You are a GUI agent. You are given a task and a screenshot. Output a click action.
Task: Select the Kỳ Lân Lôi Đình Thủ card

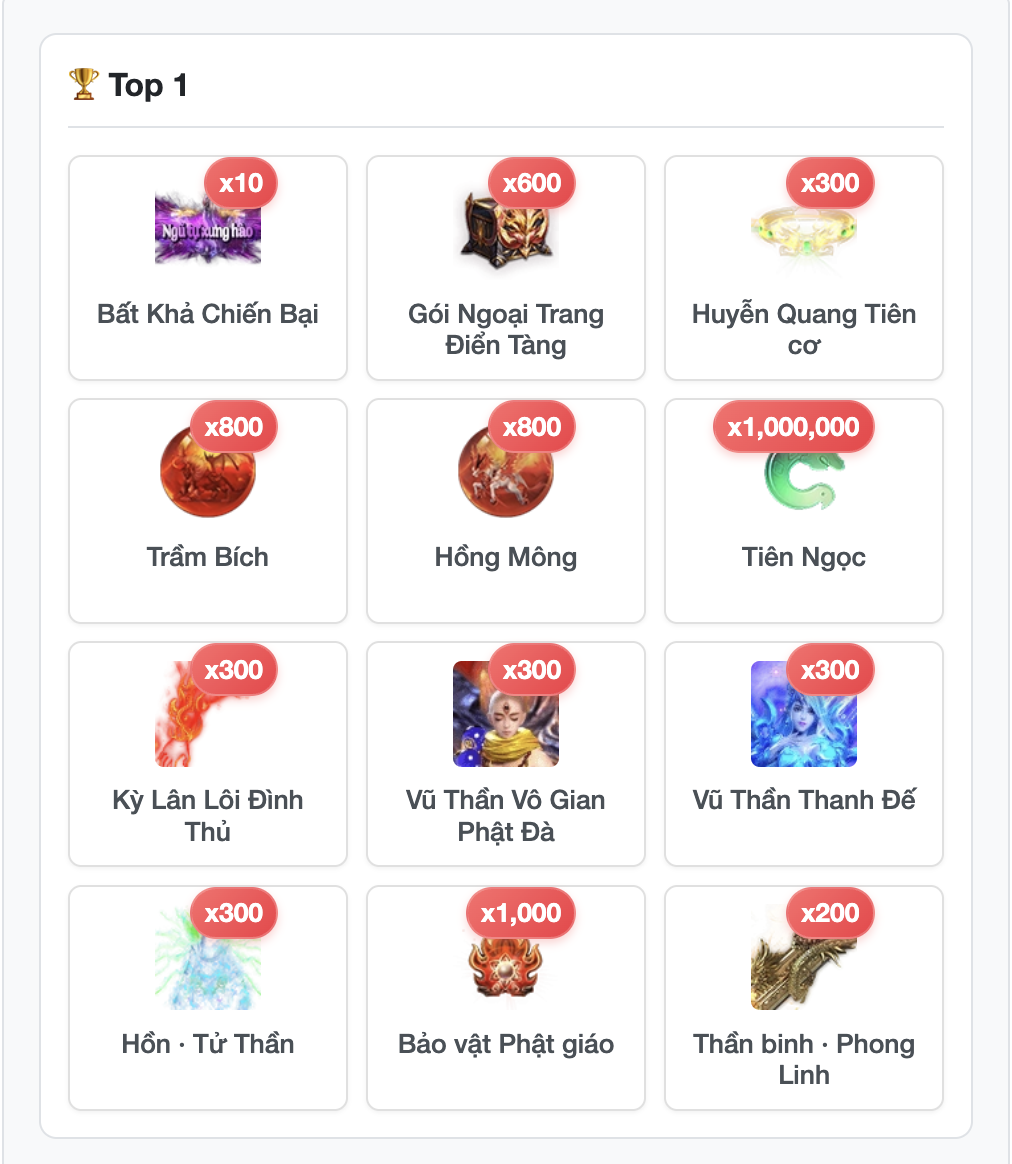pyautogui.click(x=208, y=754)
